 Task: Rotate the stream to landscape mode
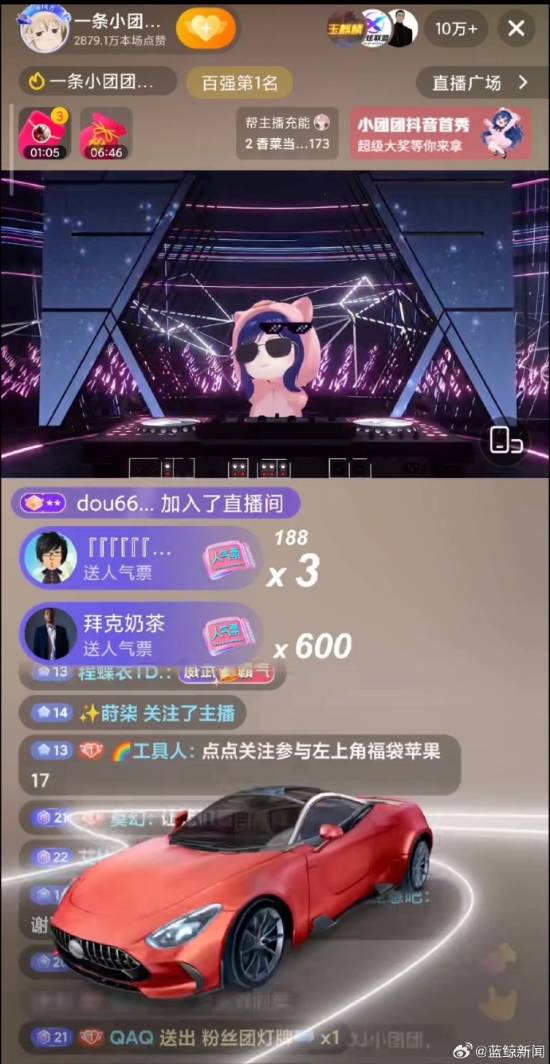click(508, 441)
